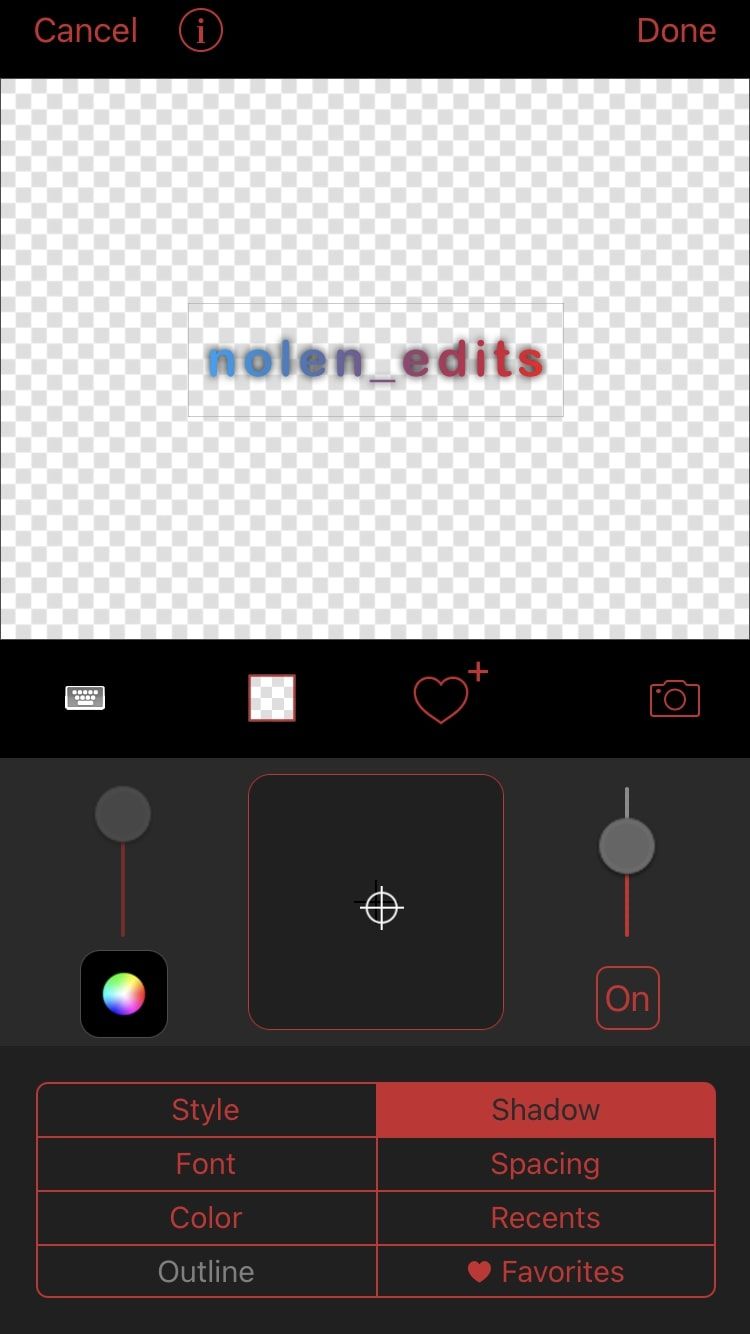Open the Spacing options
The width and height of the screenshot is (750, 1334).
[545, 1163]
